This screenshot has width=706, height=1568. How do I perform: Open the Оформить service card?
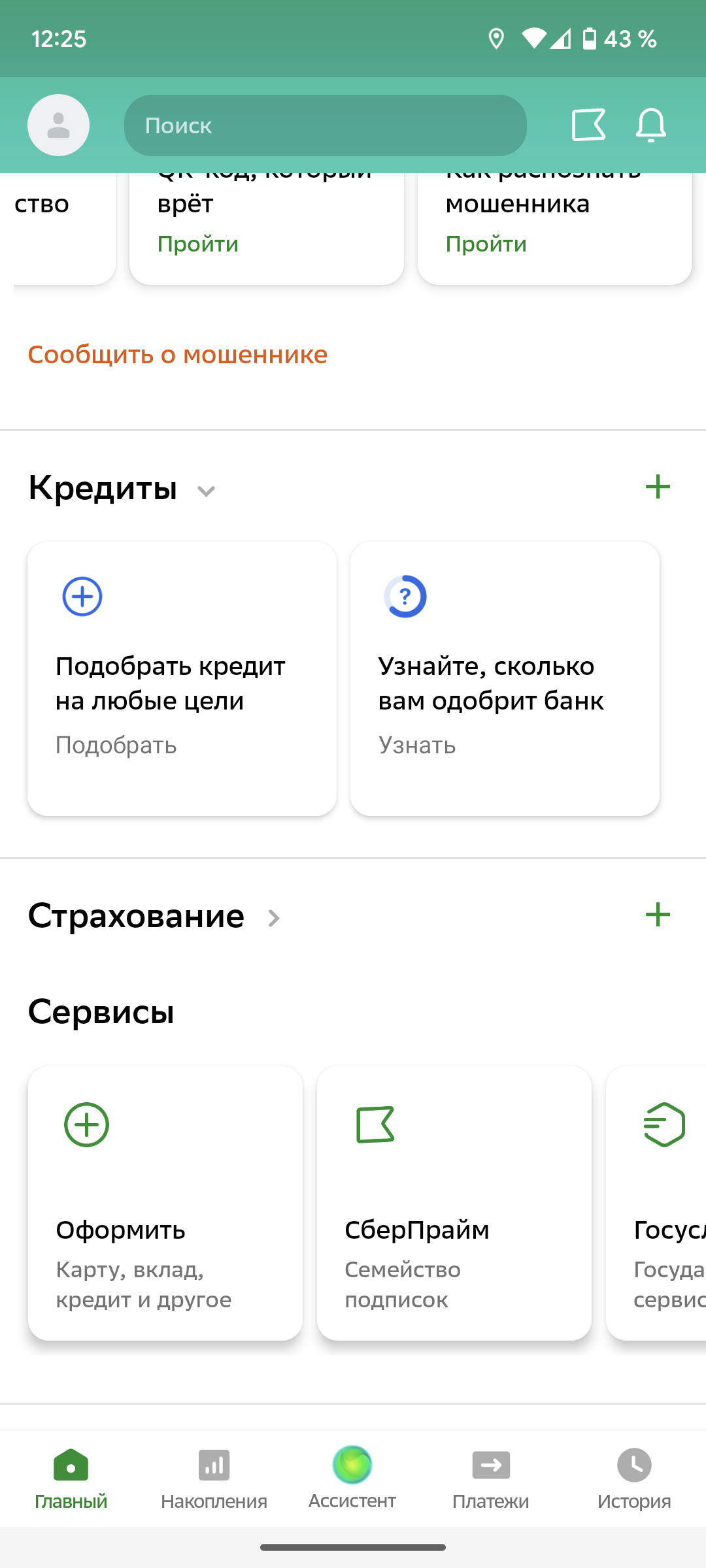point(165,1203)
